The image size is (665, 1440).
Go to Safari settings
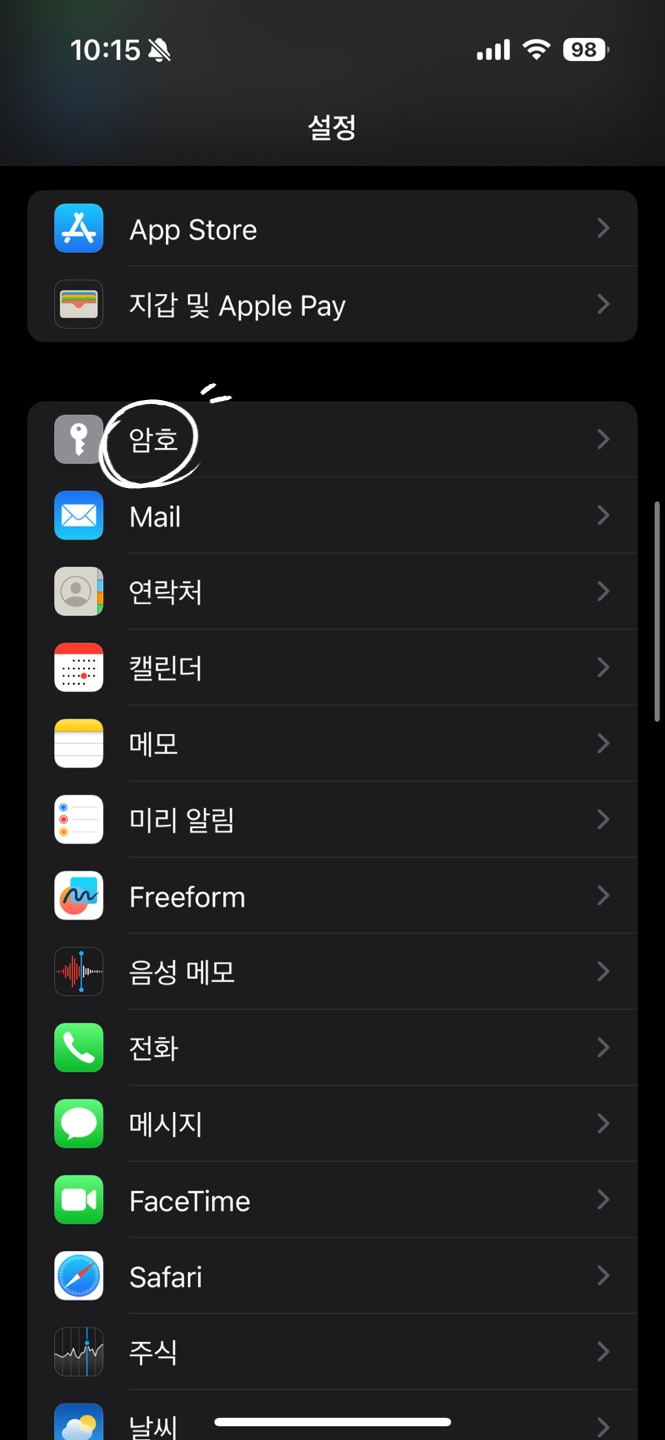tap(332, 1276)
